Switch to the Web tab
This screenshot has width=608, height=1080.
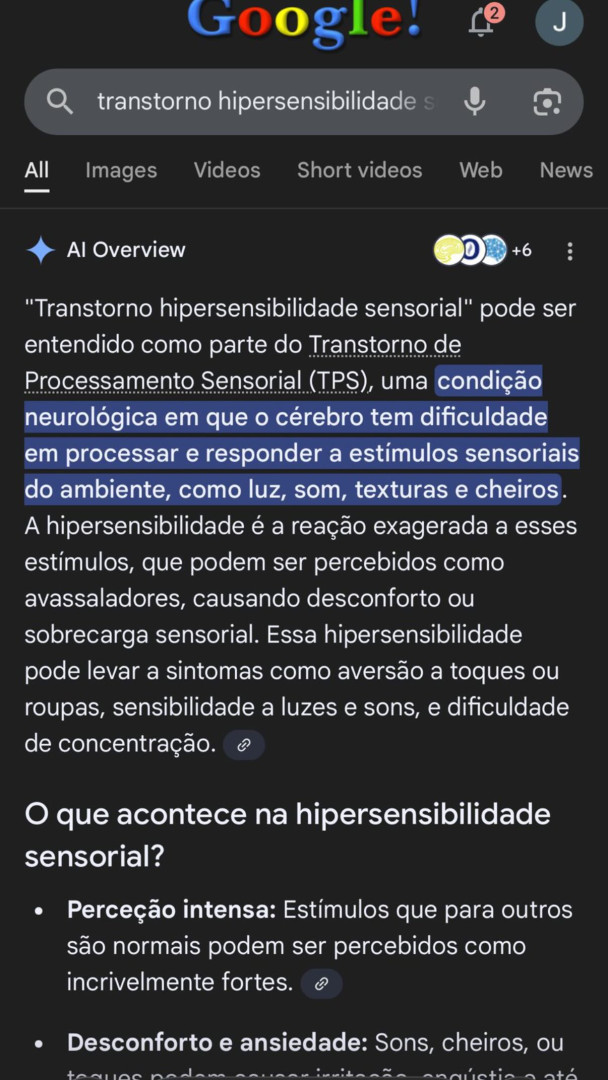click(x=480, y=170)
